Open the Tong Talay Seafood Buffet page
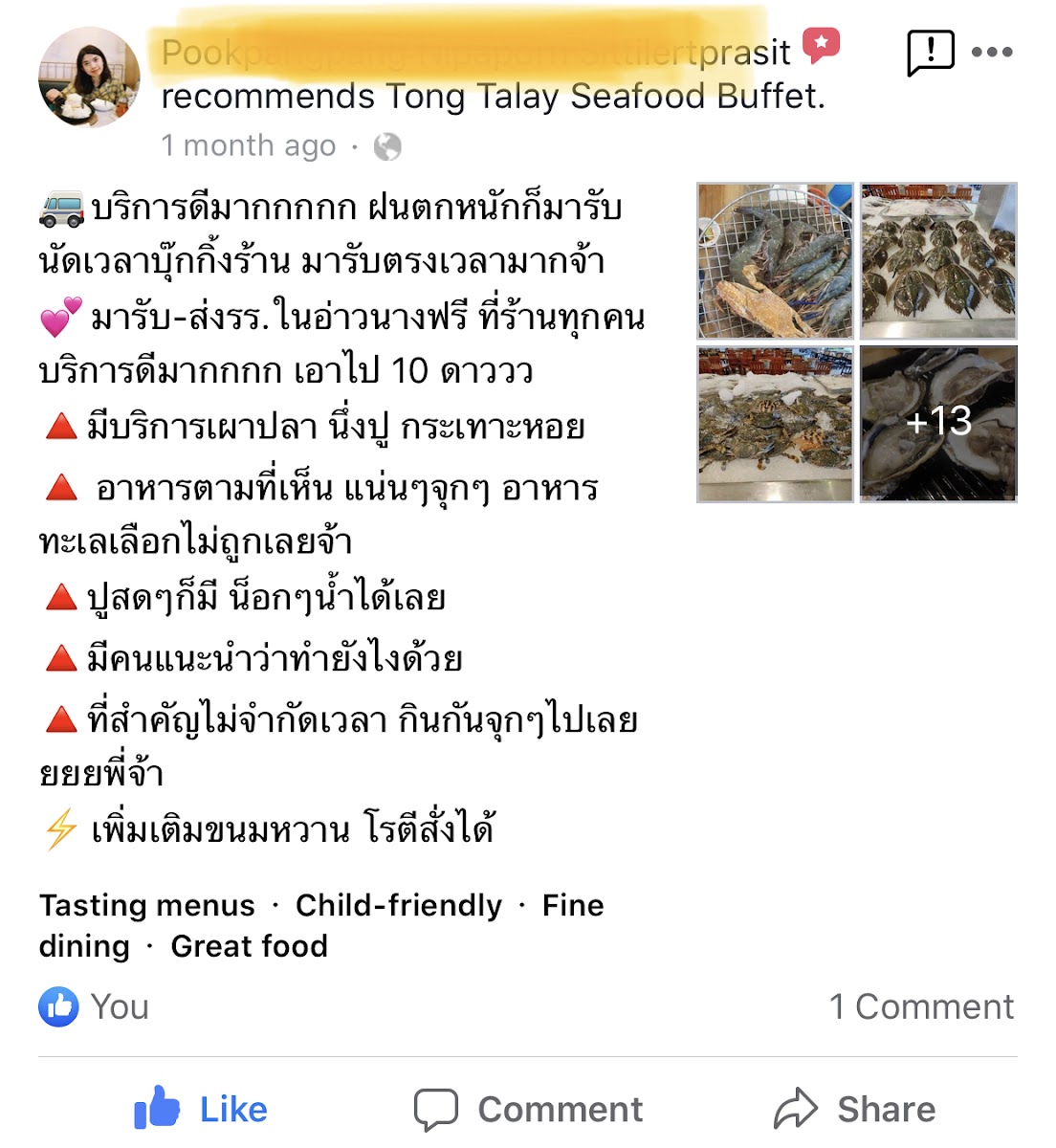This screenshot has width=1056, height=1148. 604,97
